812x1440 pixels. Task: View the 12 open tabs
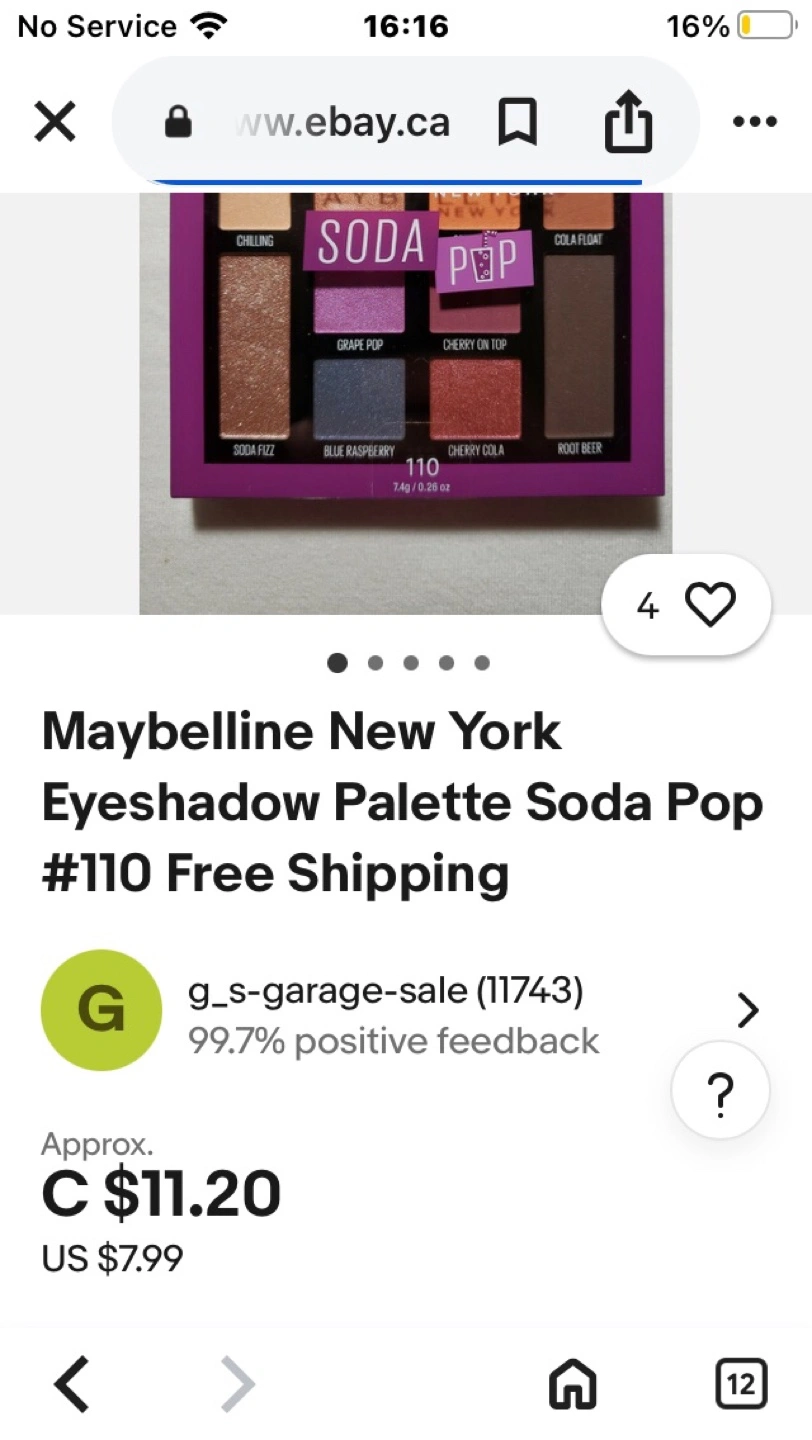click(740, 1384)
